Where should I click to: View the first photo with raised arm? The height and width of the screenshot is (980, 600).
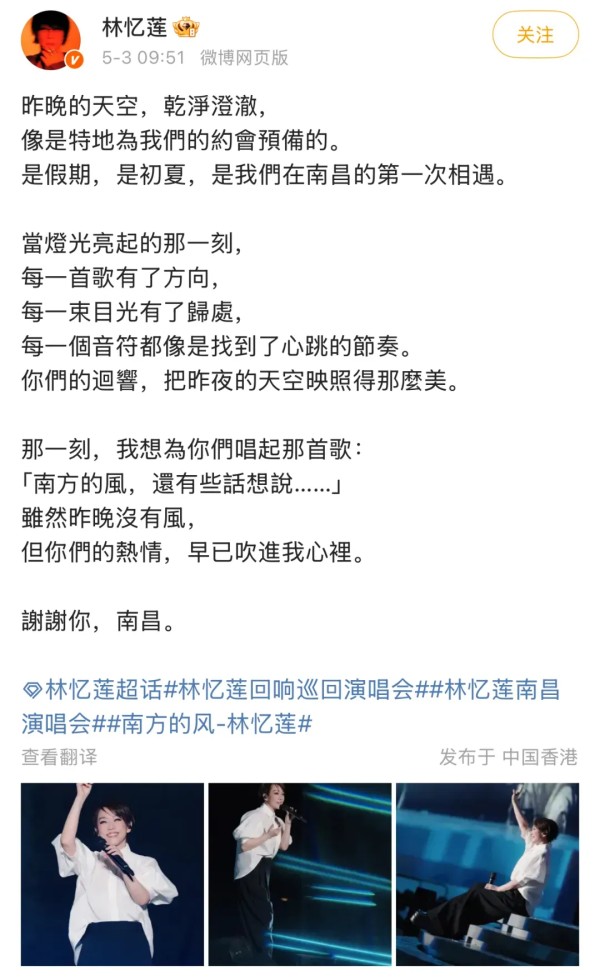[x=112, y=874]
